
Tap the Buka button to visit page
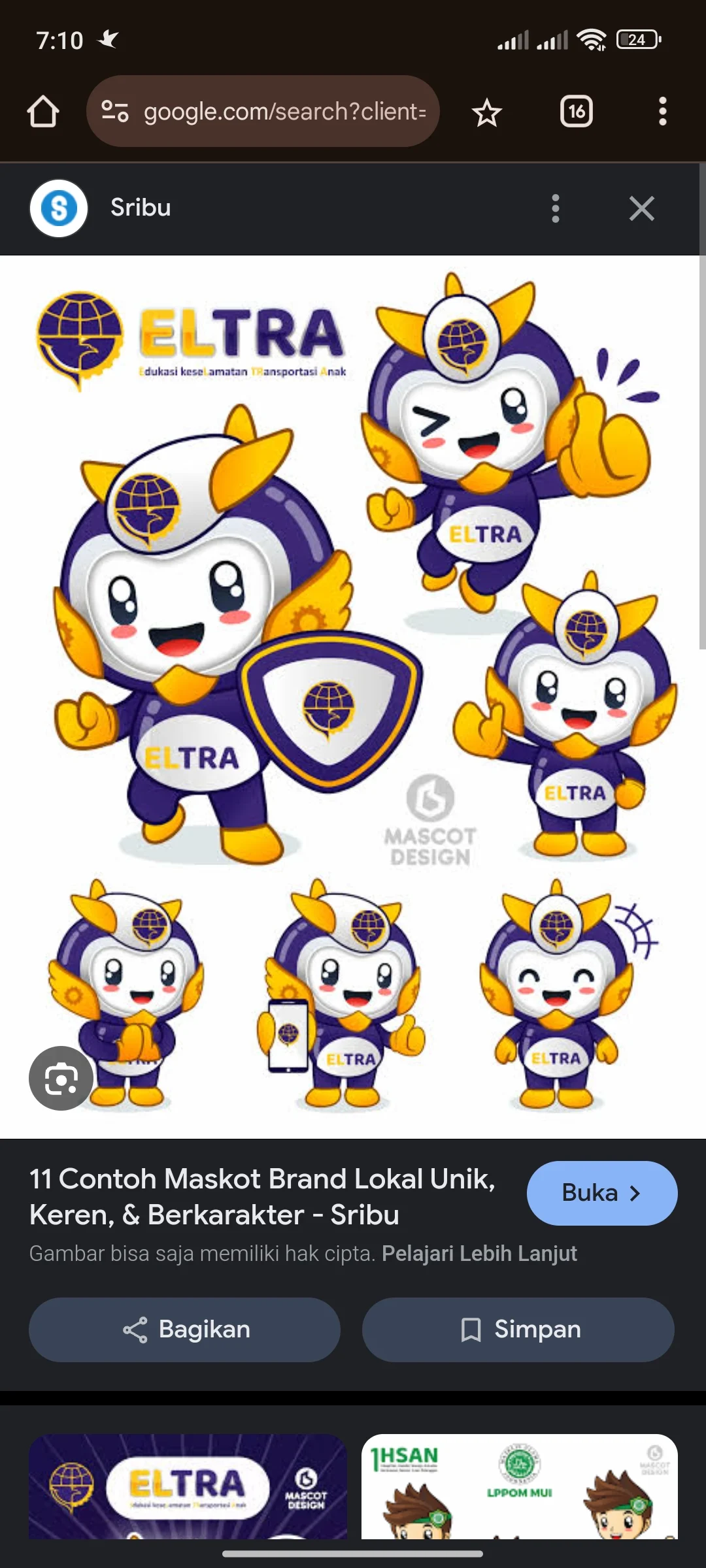coord(601,1193)
